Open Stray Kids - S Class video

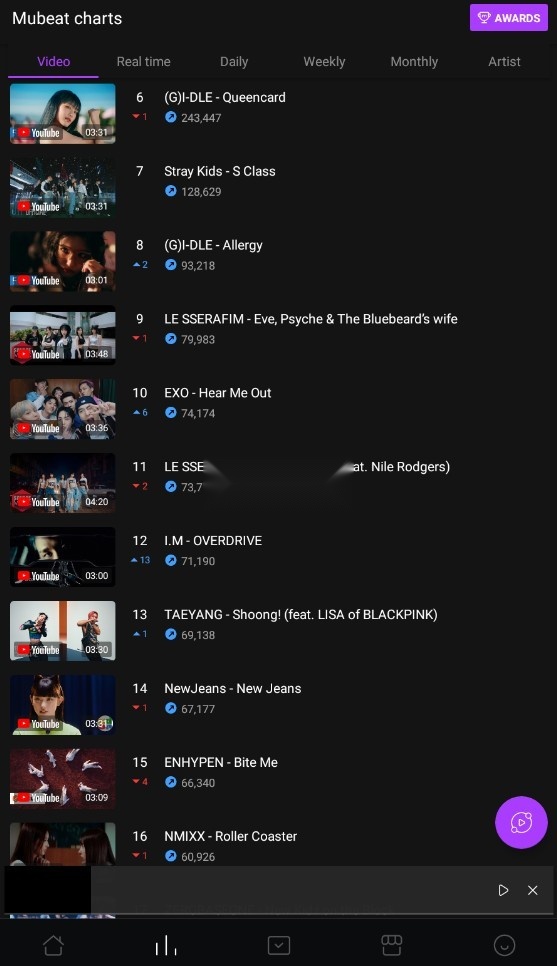pyautogui.click(x=63, y=188)
